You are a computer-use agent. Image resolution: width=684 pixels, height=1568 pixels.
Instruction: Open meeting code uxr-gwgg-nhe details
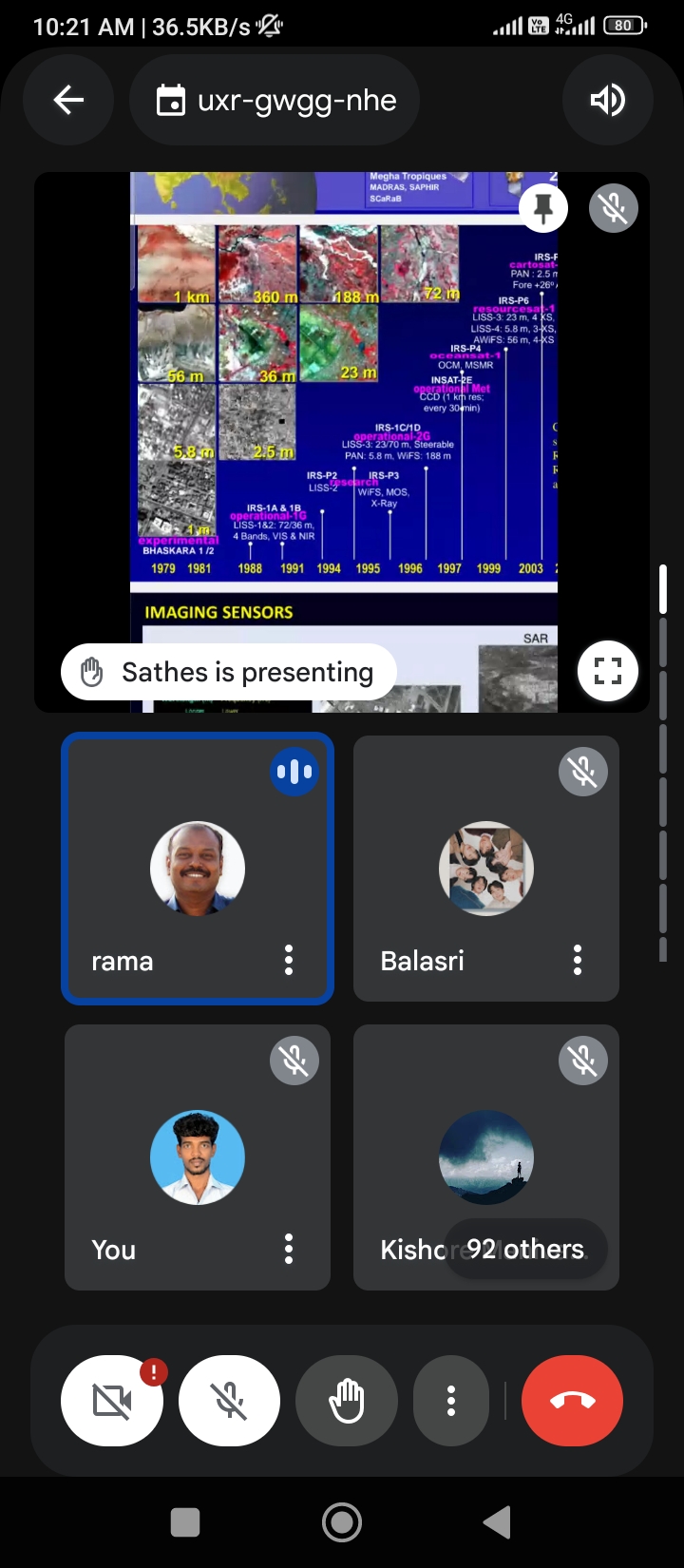pos(275,100)
